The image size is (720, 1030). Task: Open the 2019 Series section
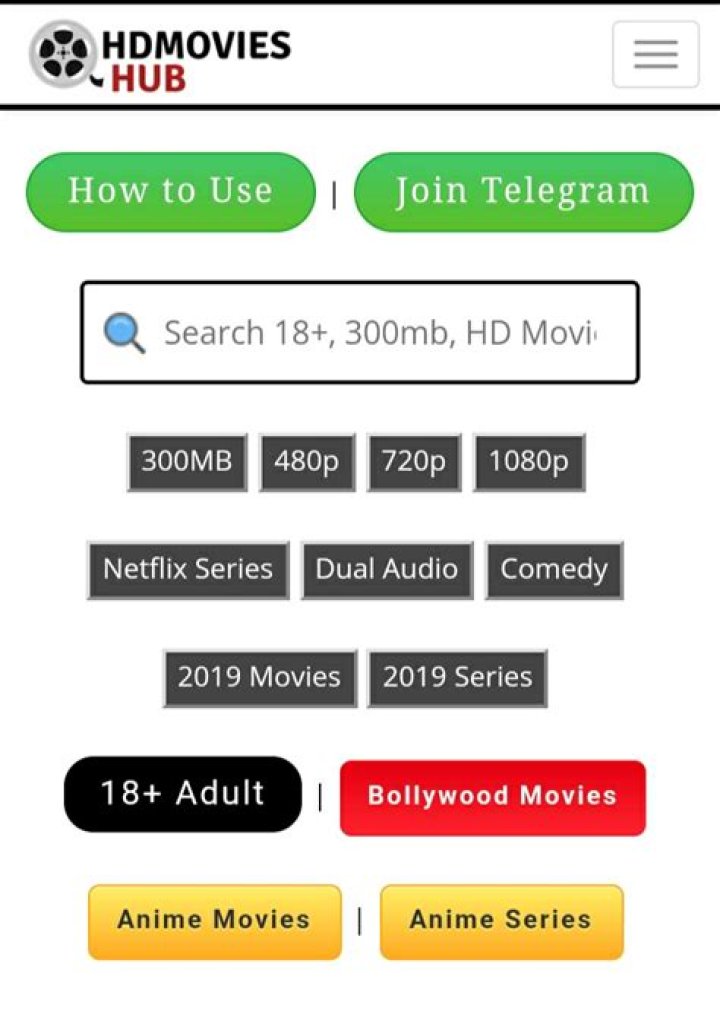(x=457, y=677)
